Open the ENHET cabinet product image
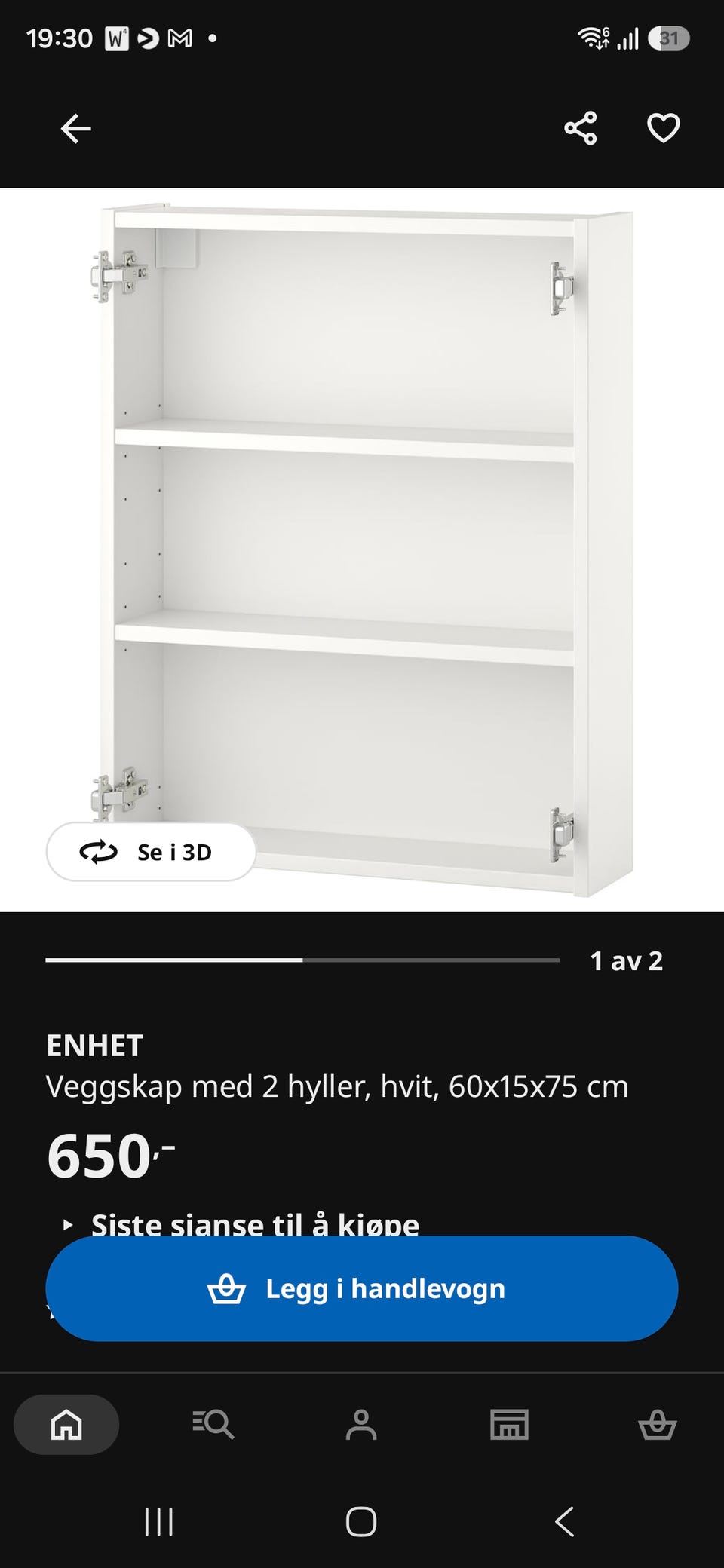 pyautogui.click(x=362, y=550)
